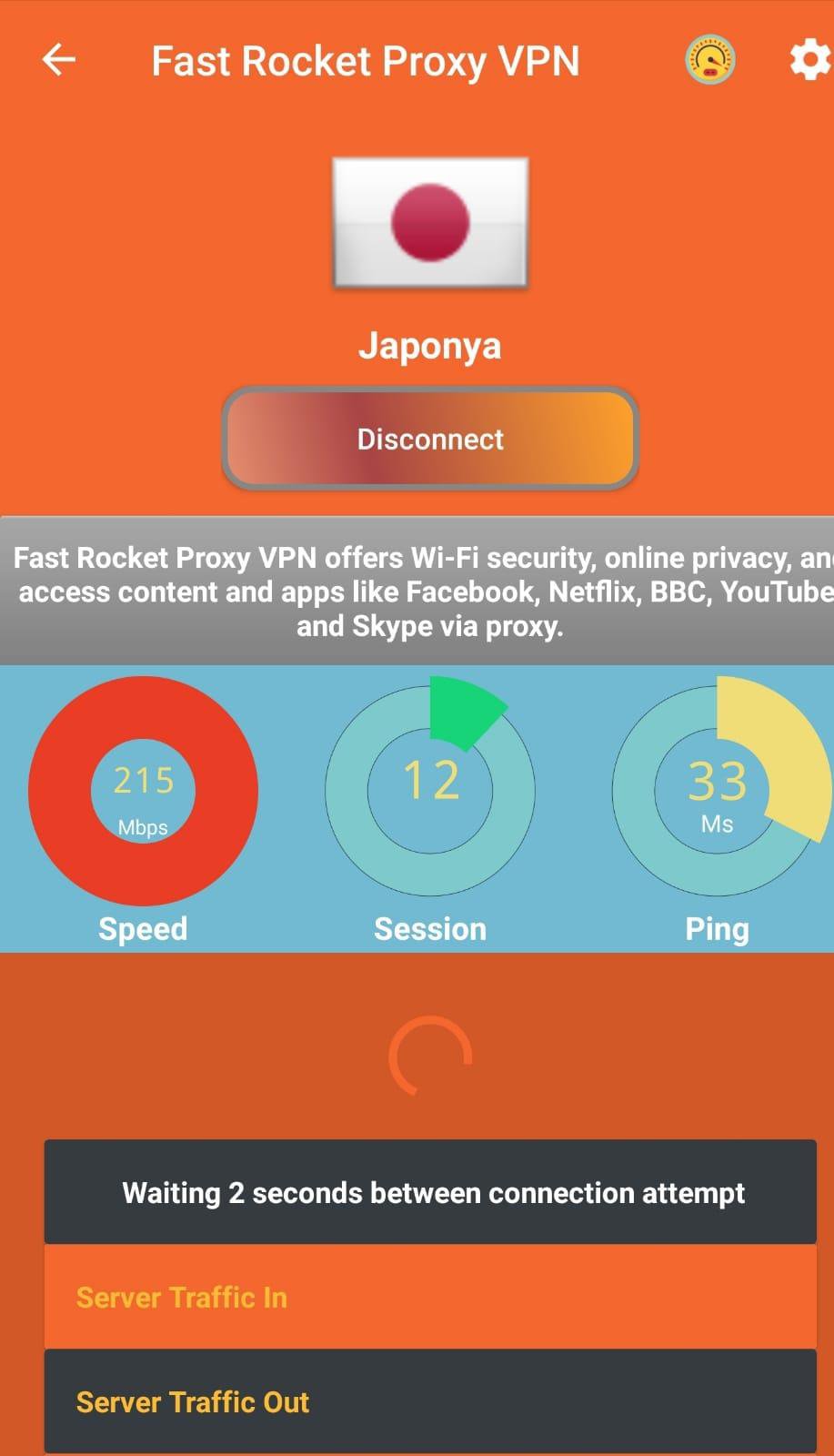This screenshot has height=1456, width=834.
Task: Click the Speed label below the gauge
Action: [x=143, y=928]
